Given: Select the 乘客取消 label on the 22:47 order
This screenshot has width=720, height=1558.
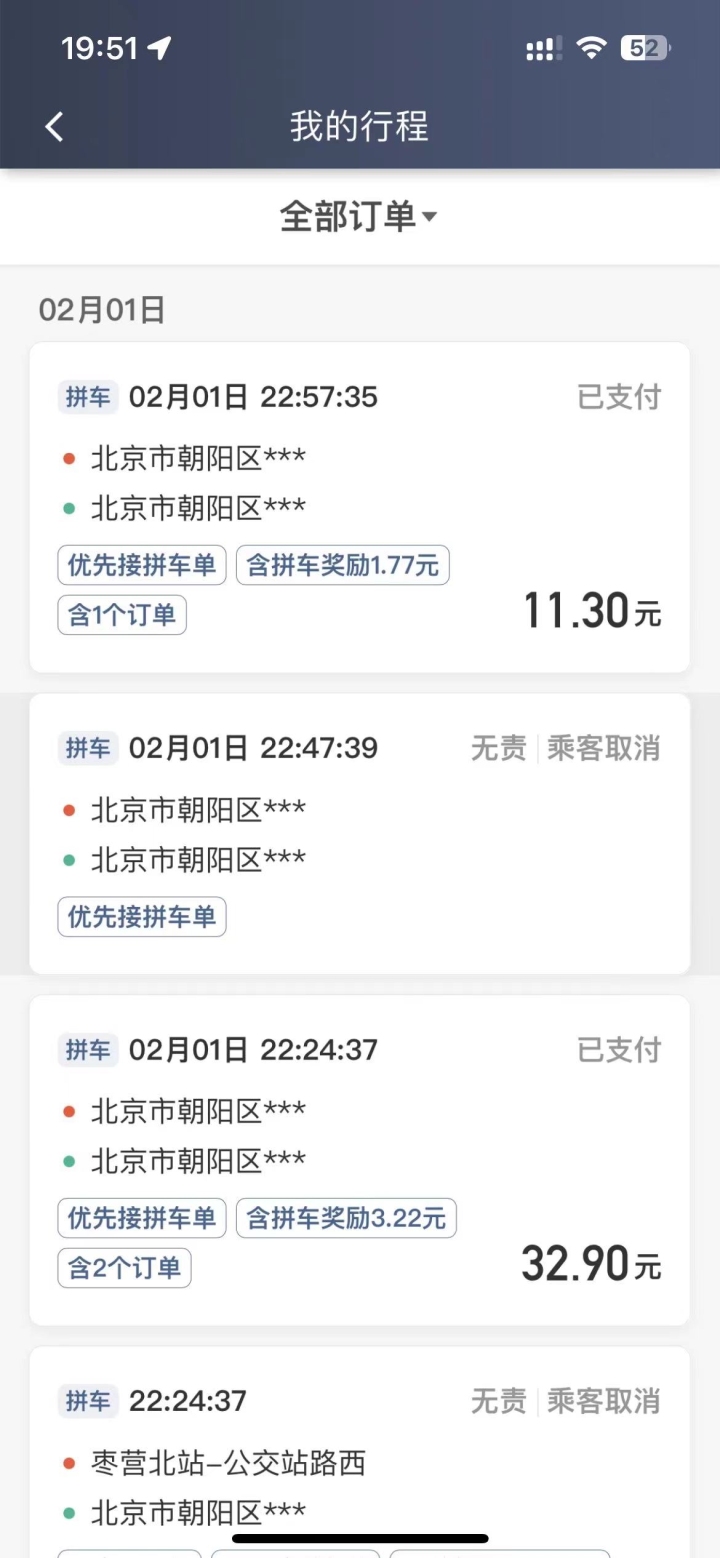Looking at the screenshot, I should tap(604, 748).
